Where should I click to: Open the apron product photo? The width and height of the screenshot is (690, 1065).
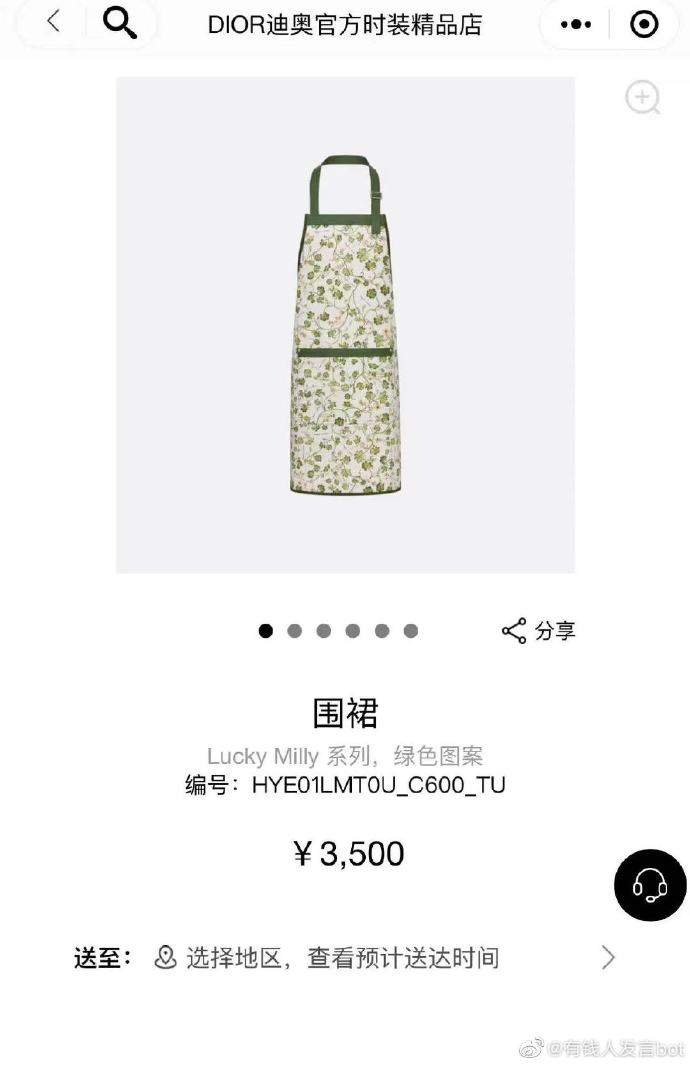(x=345, y=325)
